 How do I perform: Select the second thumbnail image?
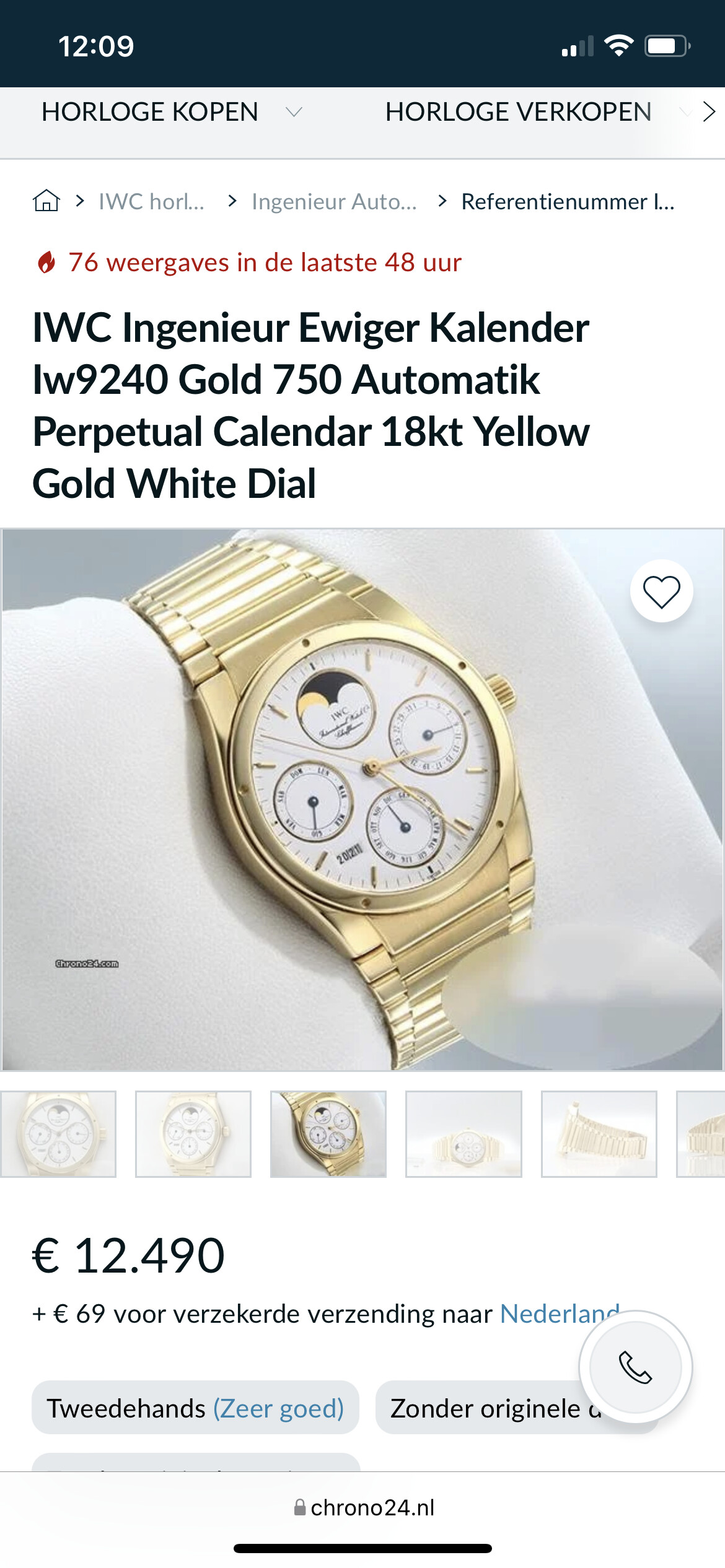coord(193,1134)
